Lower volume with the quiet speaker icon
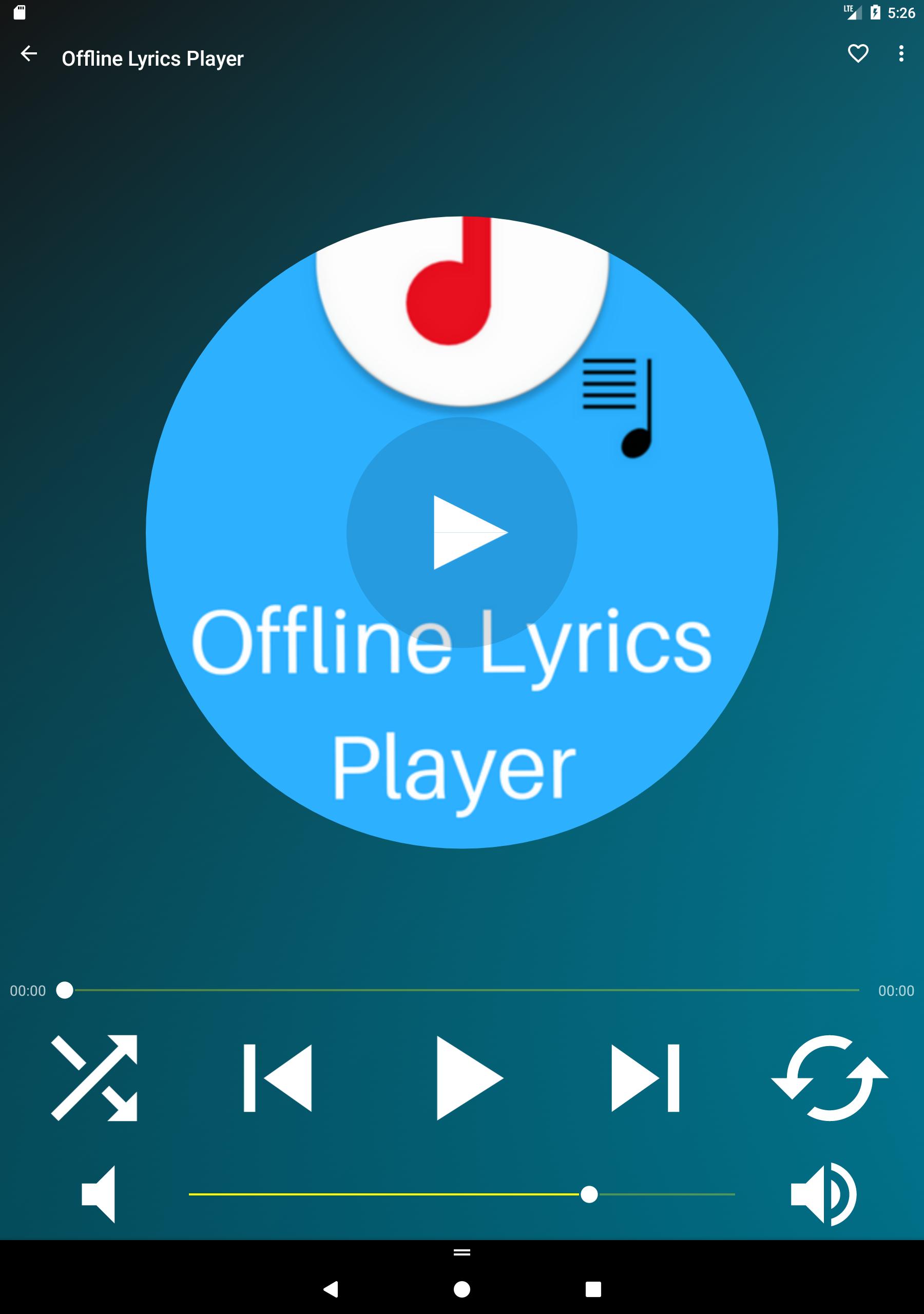The width and height of the screenshot is (924, 1314). (x=99, y=1194)
